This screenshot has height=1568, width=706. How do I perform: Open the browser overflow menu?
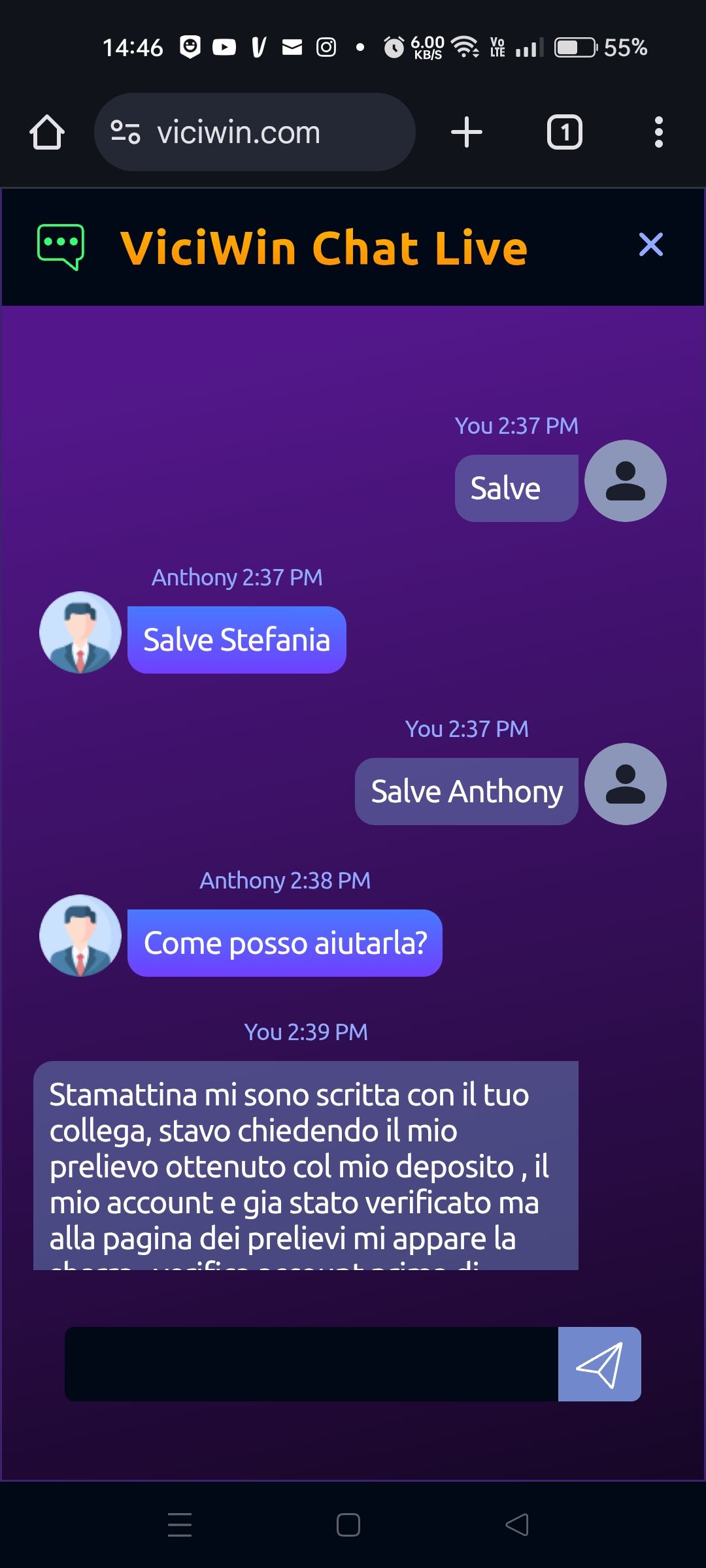pos(658,133)
